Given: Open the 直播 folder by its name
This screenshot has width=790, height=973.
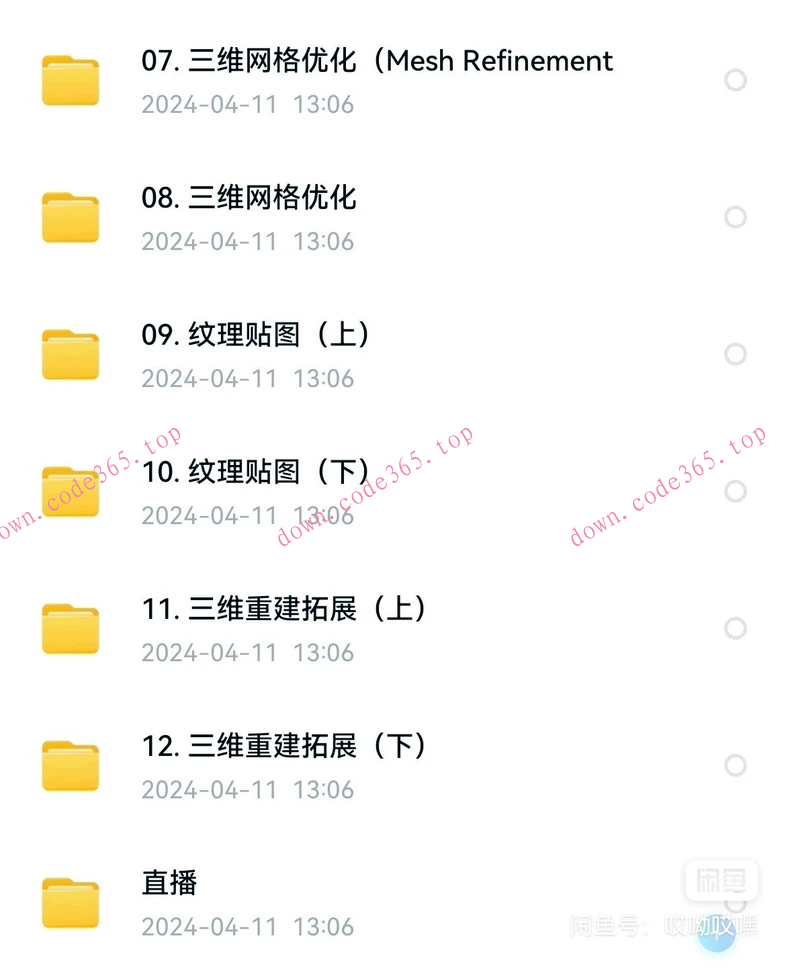Looking at the screenshot, I should (x=168, y=884).
